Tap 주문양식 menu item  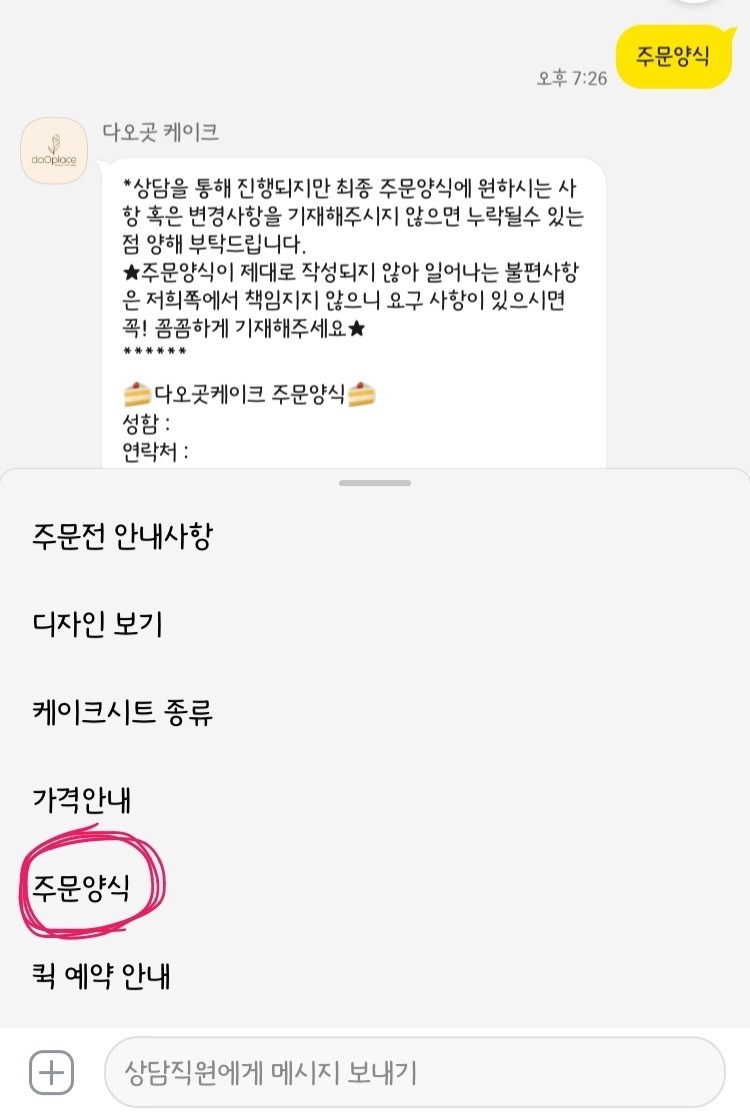tap(81, 888)
